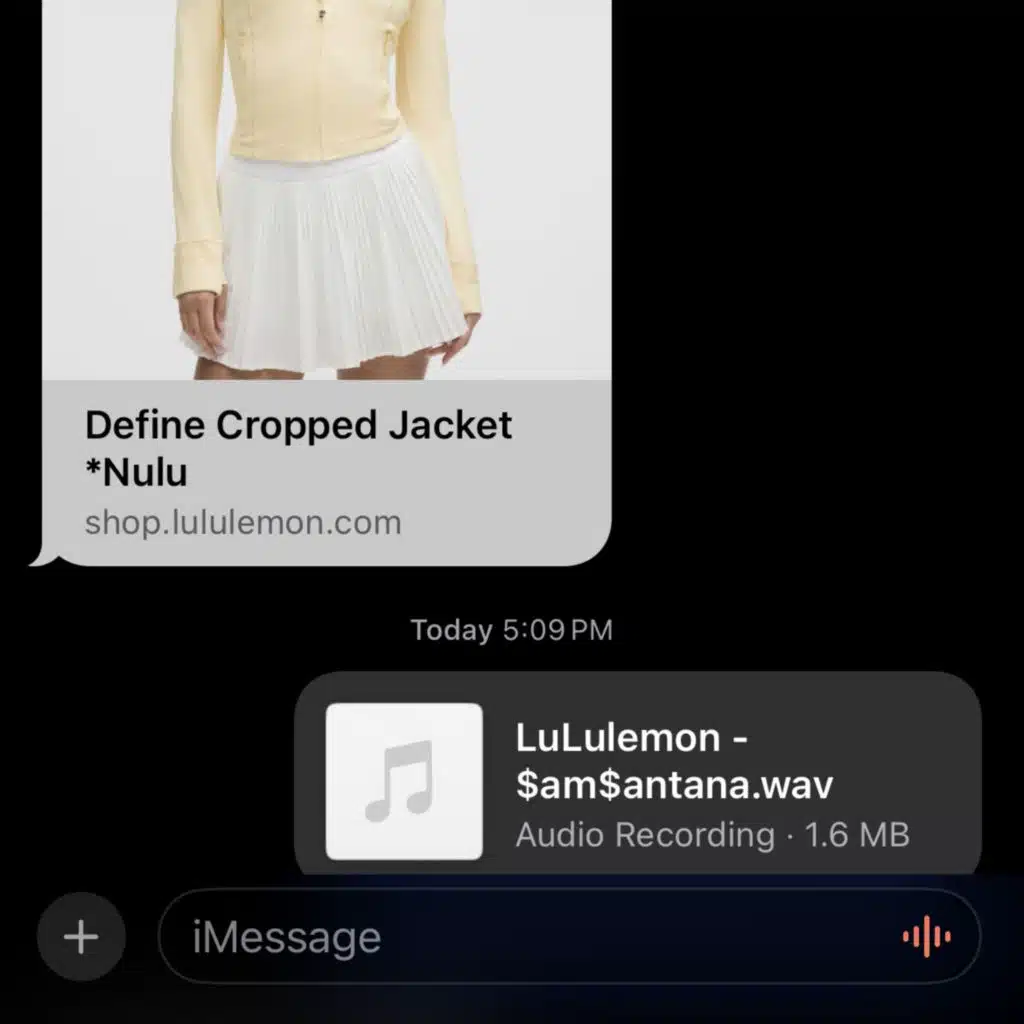The image size is (1024, 1024).
Task: Open the plus attachments menu
Action: coord(81,937)
